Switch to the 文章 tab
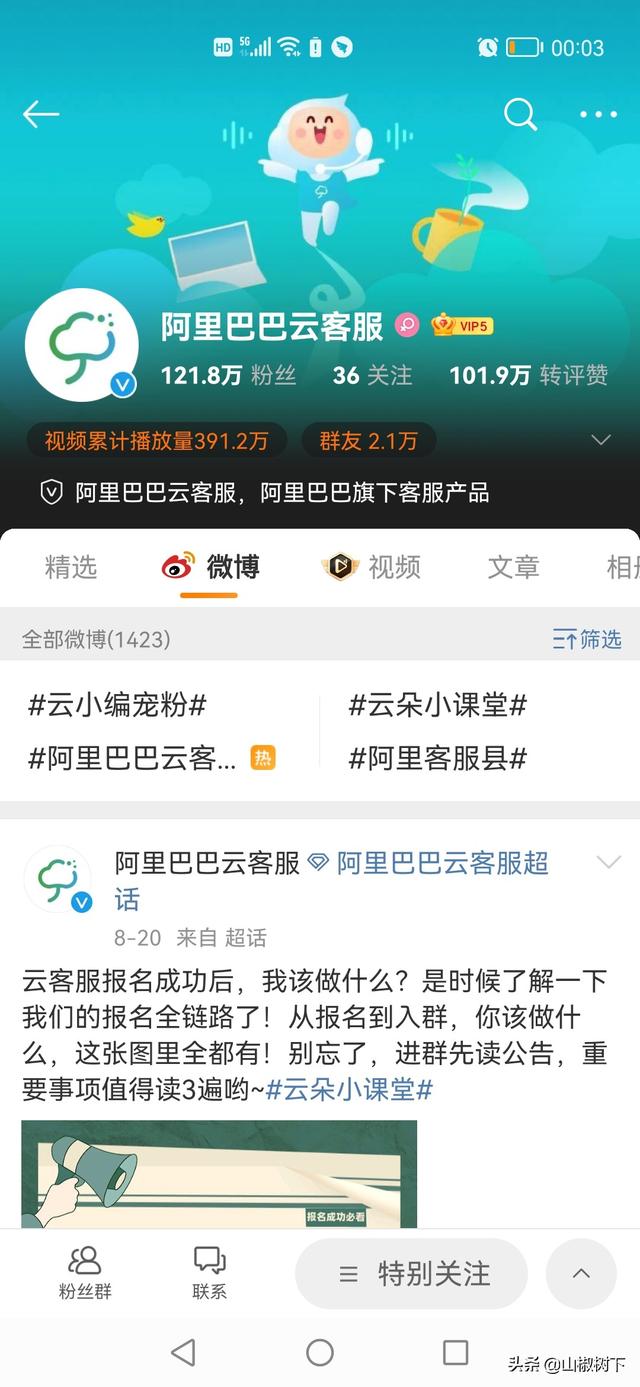Viewport: 640px width, 1387px height. 513,567
